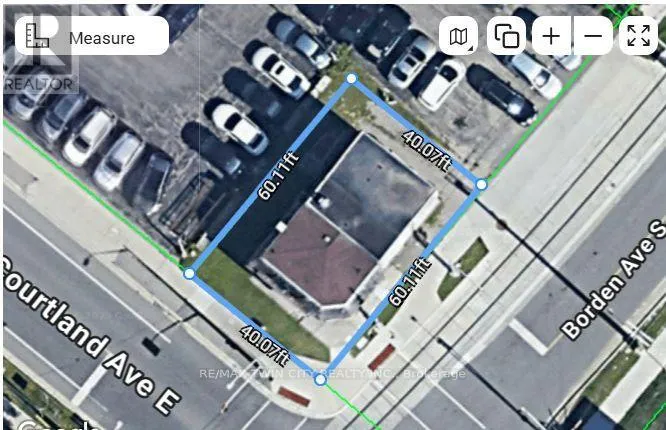Zoom out with the minus button

(593, 37)
